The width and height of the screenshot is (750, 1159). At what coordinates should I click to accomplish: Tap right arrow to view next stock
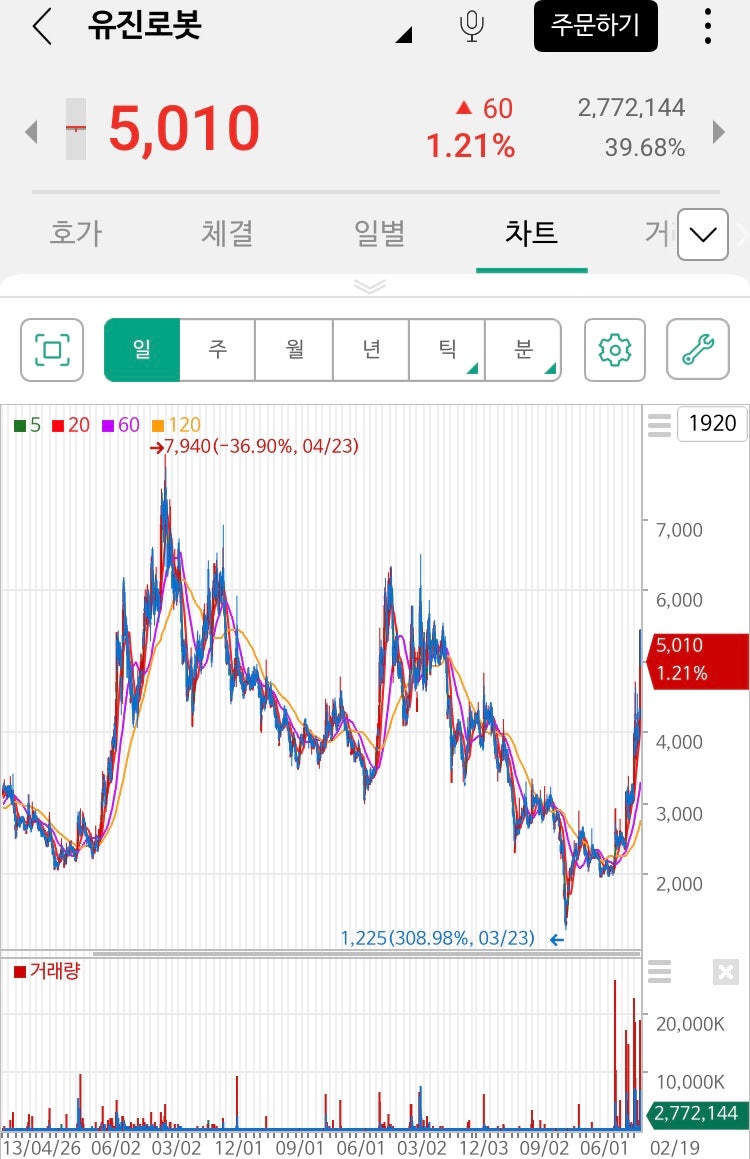pos(718,131)
